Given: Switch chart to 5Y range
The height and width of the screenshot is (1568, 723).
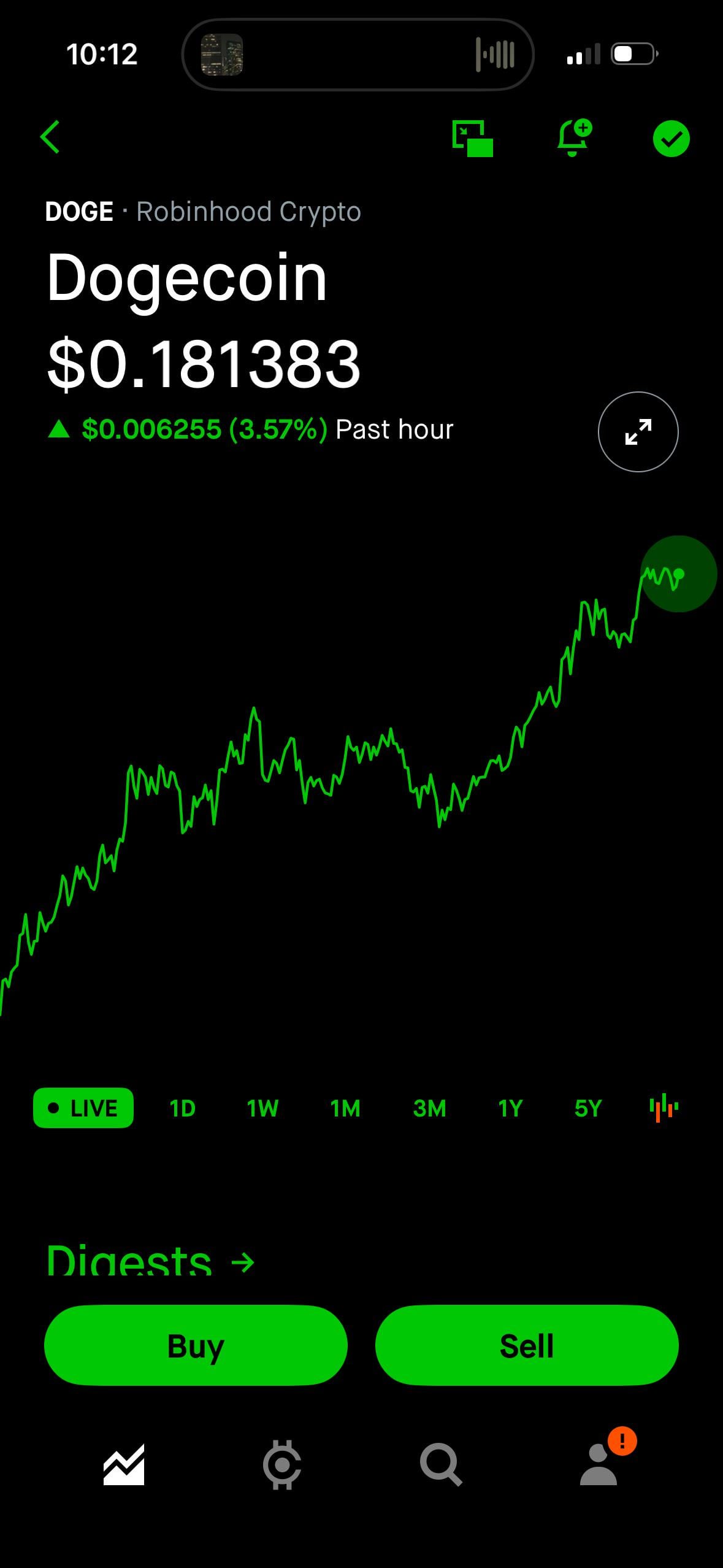Looking at the screenshot, I should [588, 1109].
